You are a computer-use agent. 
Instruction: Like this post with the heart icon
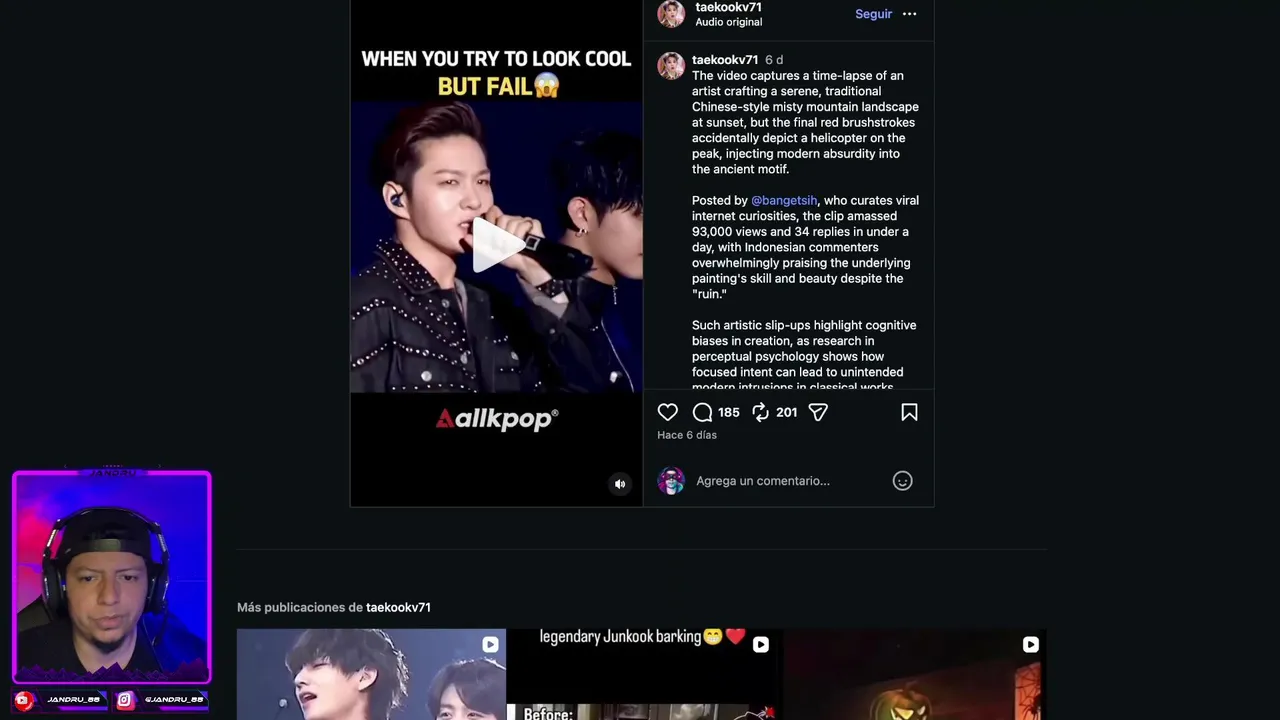click(668, 412)
